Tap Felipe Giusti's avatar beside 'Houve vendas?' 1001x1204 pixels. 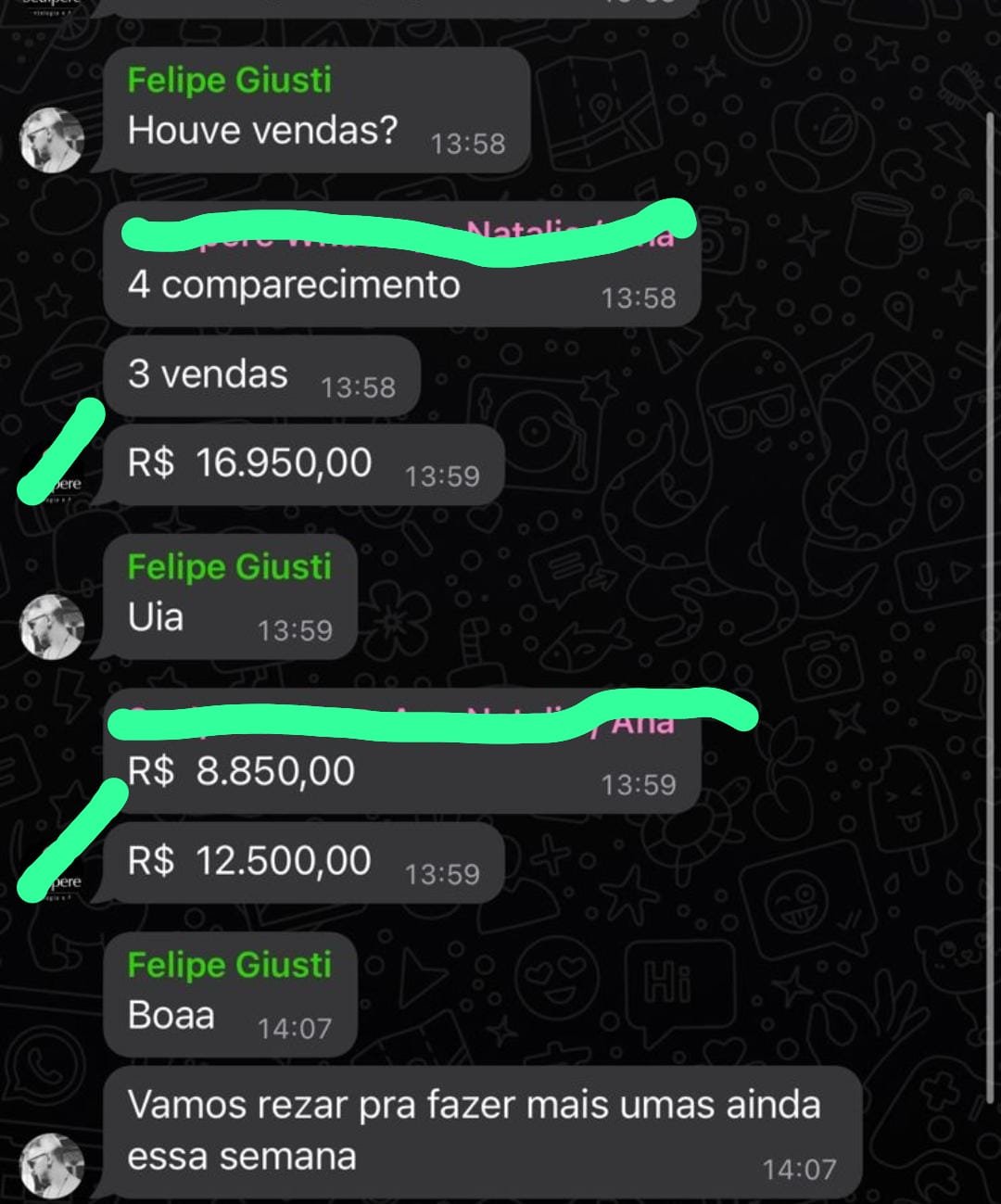pos(52,140)
